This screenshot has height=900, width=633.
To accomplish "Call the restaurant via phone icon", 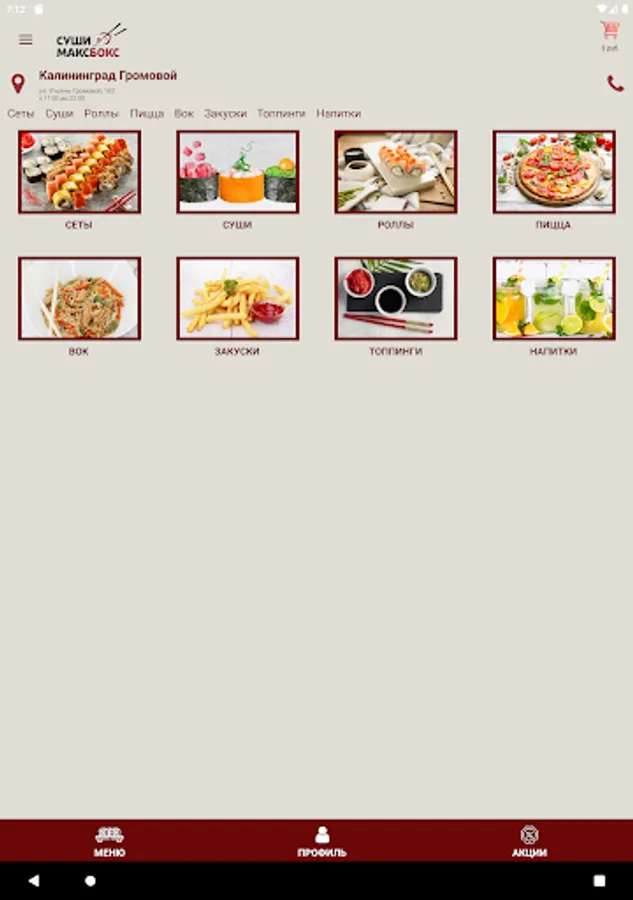I will click(x=615, y=84).
